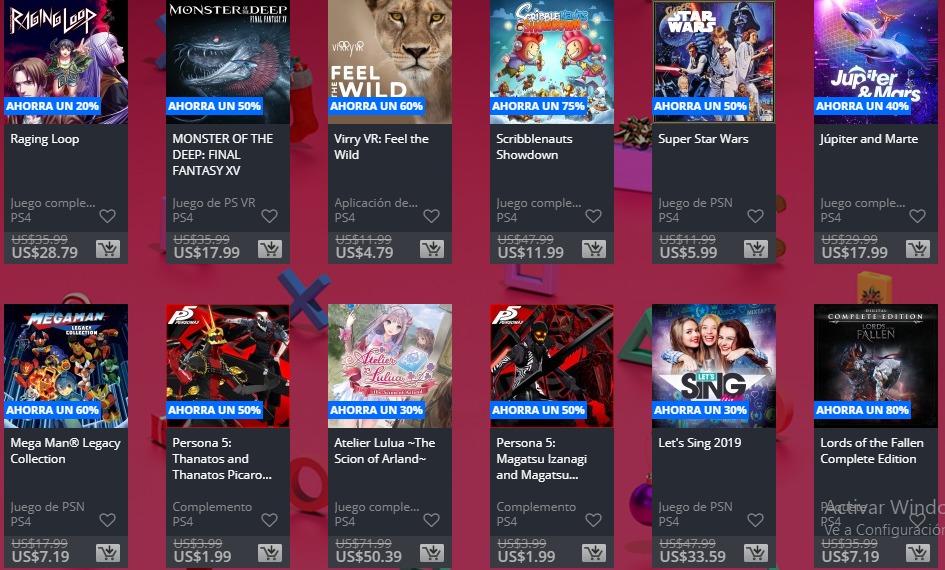The image size is (945, 570).
Task: Wishlist Super Star Wars with heart icon
Action: coord(755,216)
